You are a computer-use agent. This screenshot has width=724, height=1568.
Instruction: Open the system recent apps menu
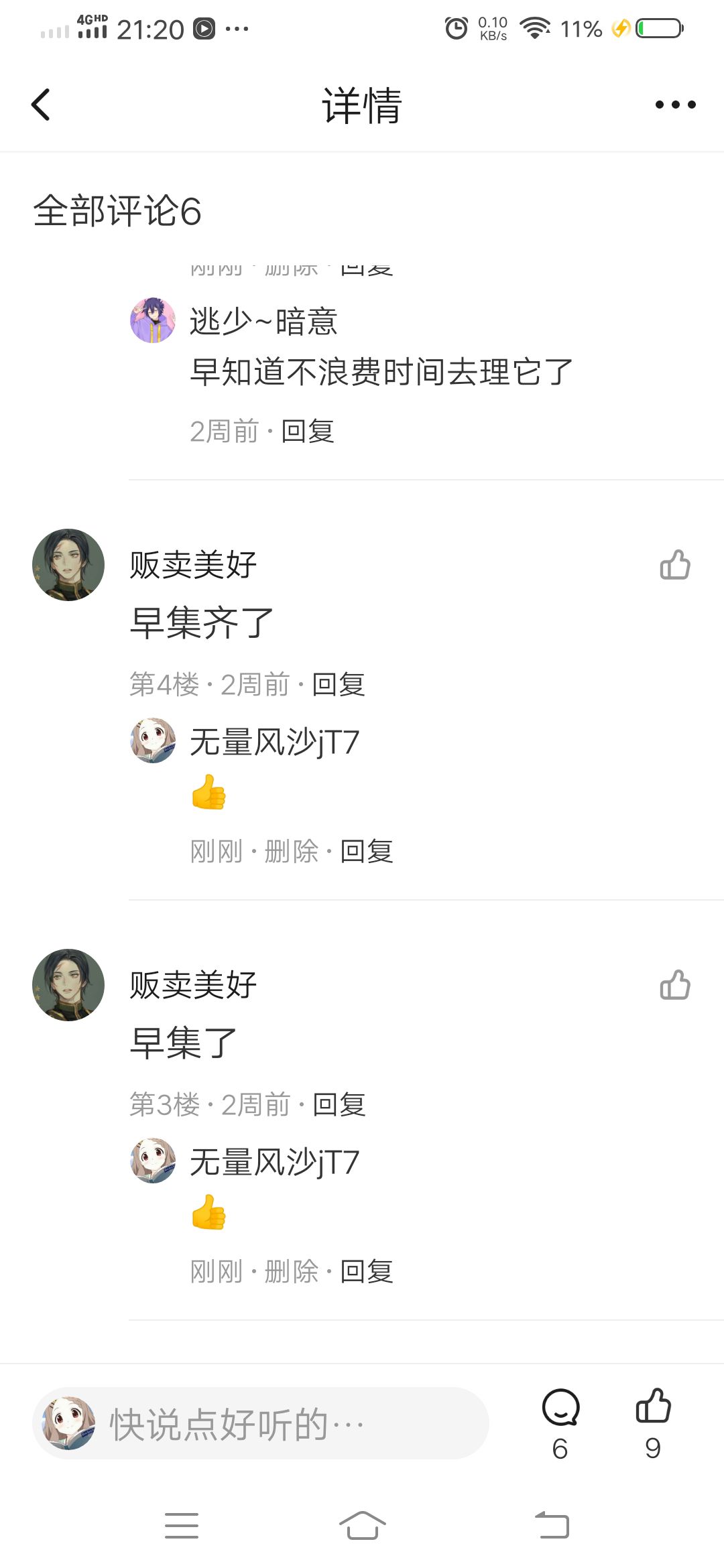pyautogui.click(x=182, y=1525)
